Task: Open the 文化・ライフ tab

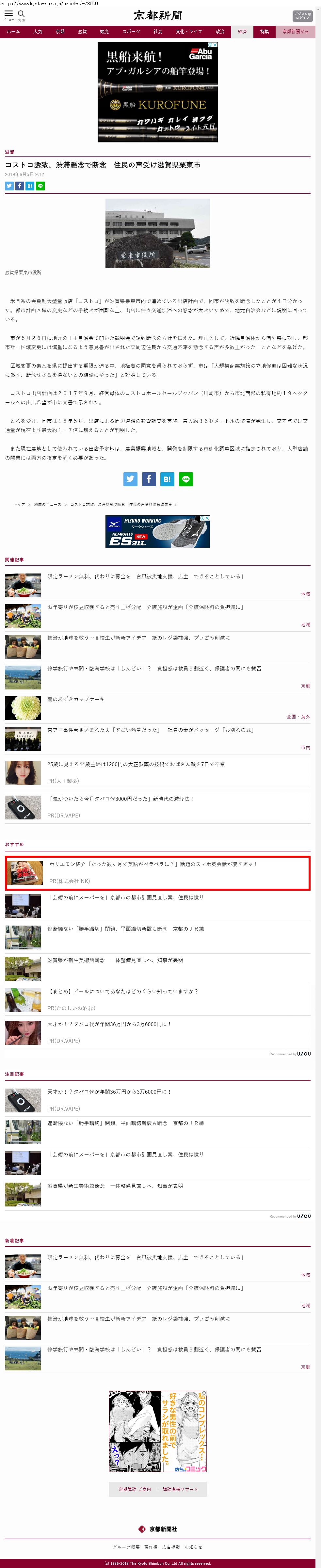Action: (189, 32)
